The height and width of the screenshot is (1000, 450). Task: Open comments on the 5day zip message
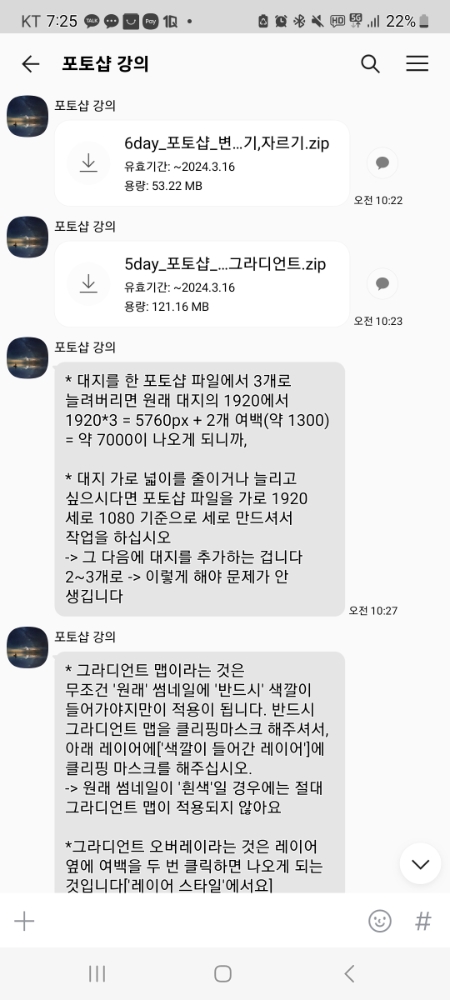382,284
